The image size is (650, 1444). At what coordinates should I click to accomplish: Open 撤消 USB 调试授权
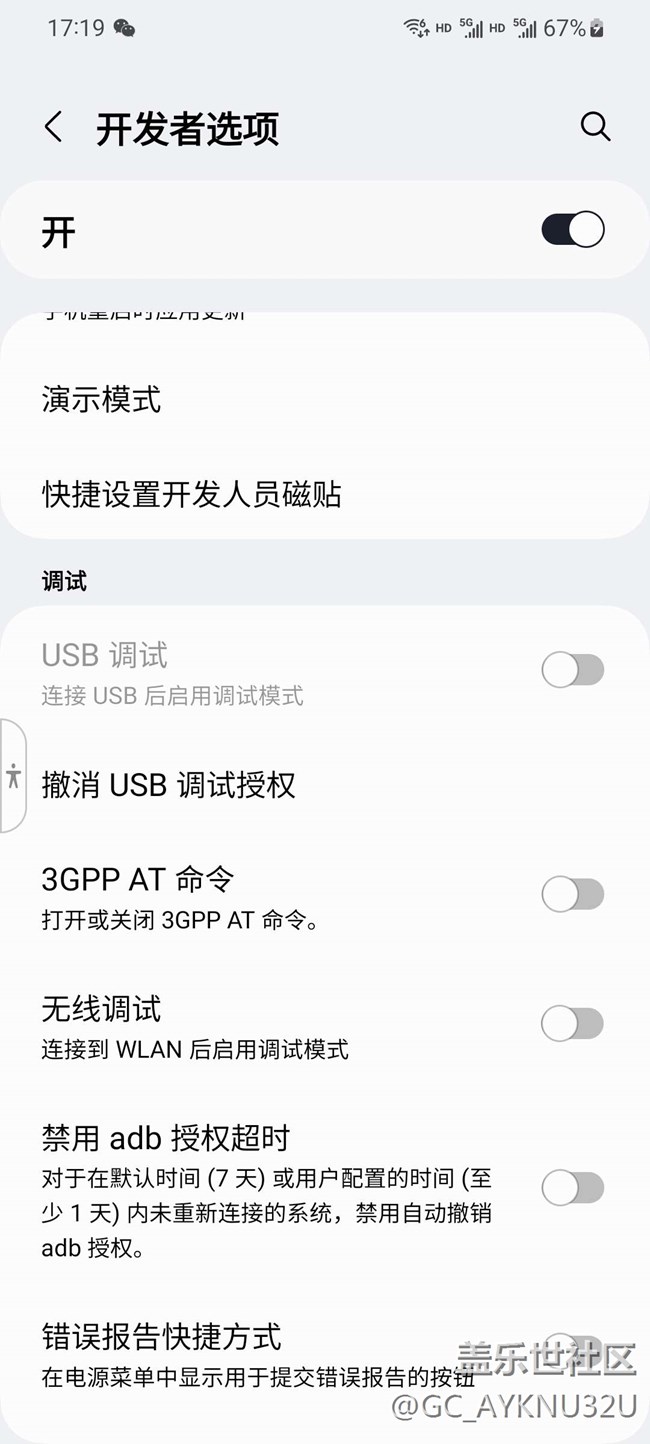pos(169,785)
